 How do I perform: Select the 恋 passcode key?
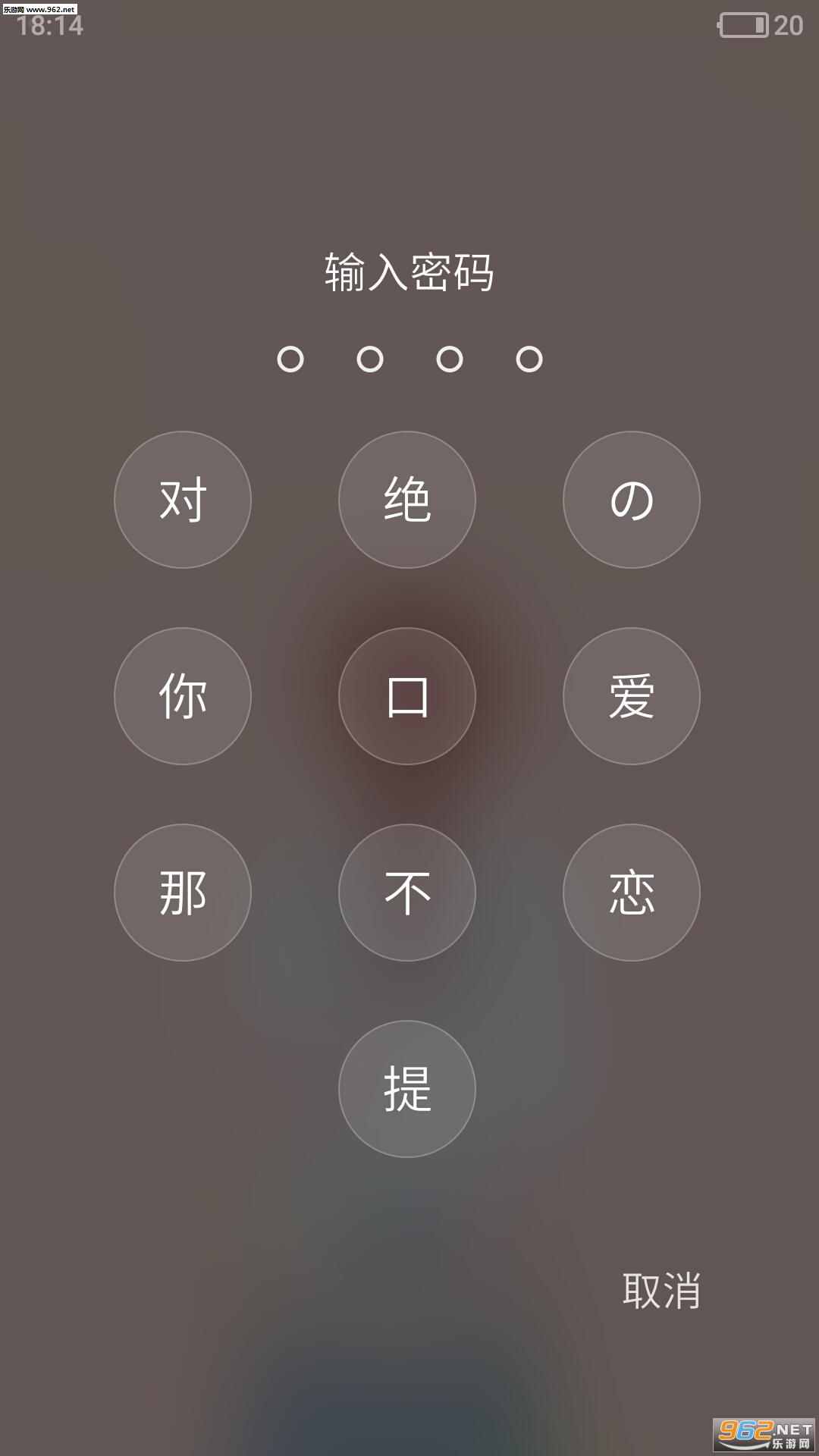[x=631, y=893]
